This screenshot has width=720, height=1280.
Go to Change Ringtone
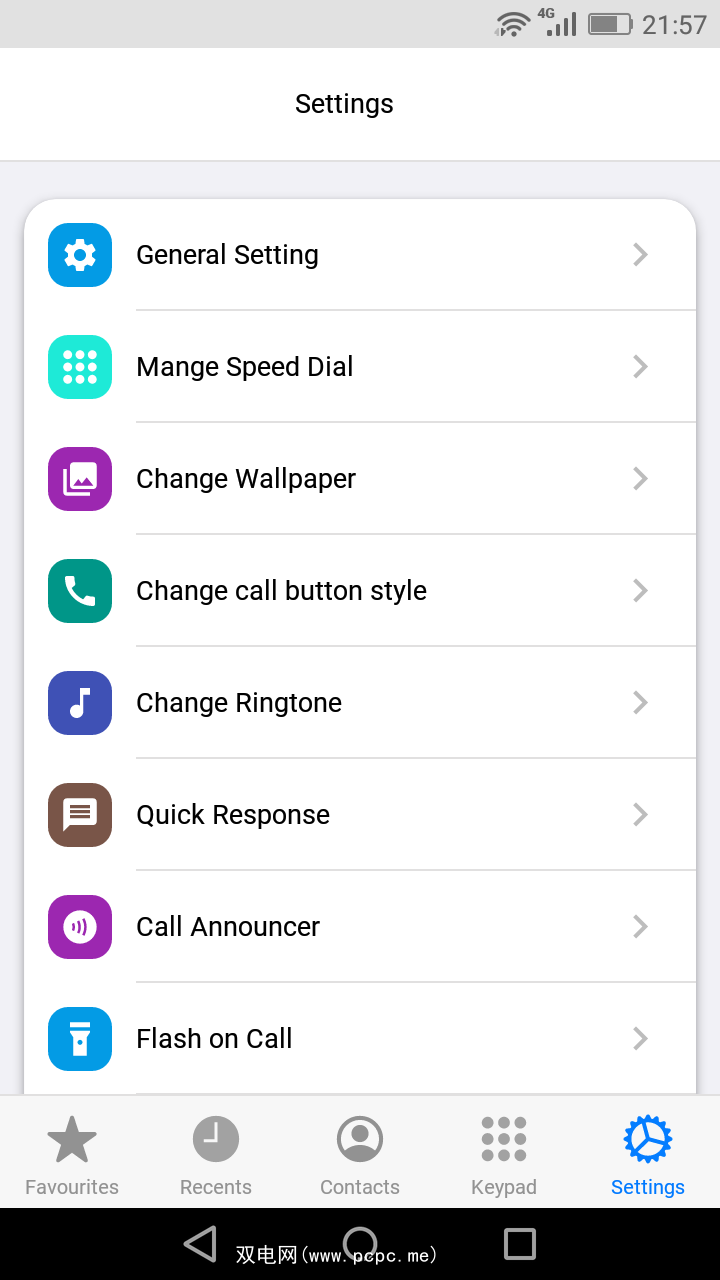click(360, 703)
